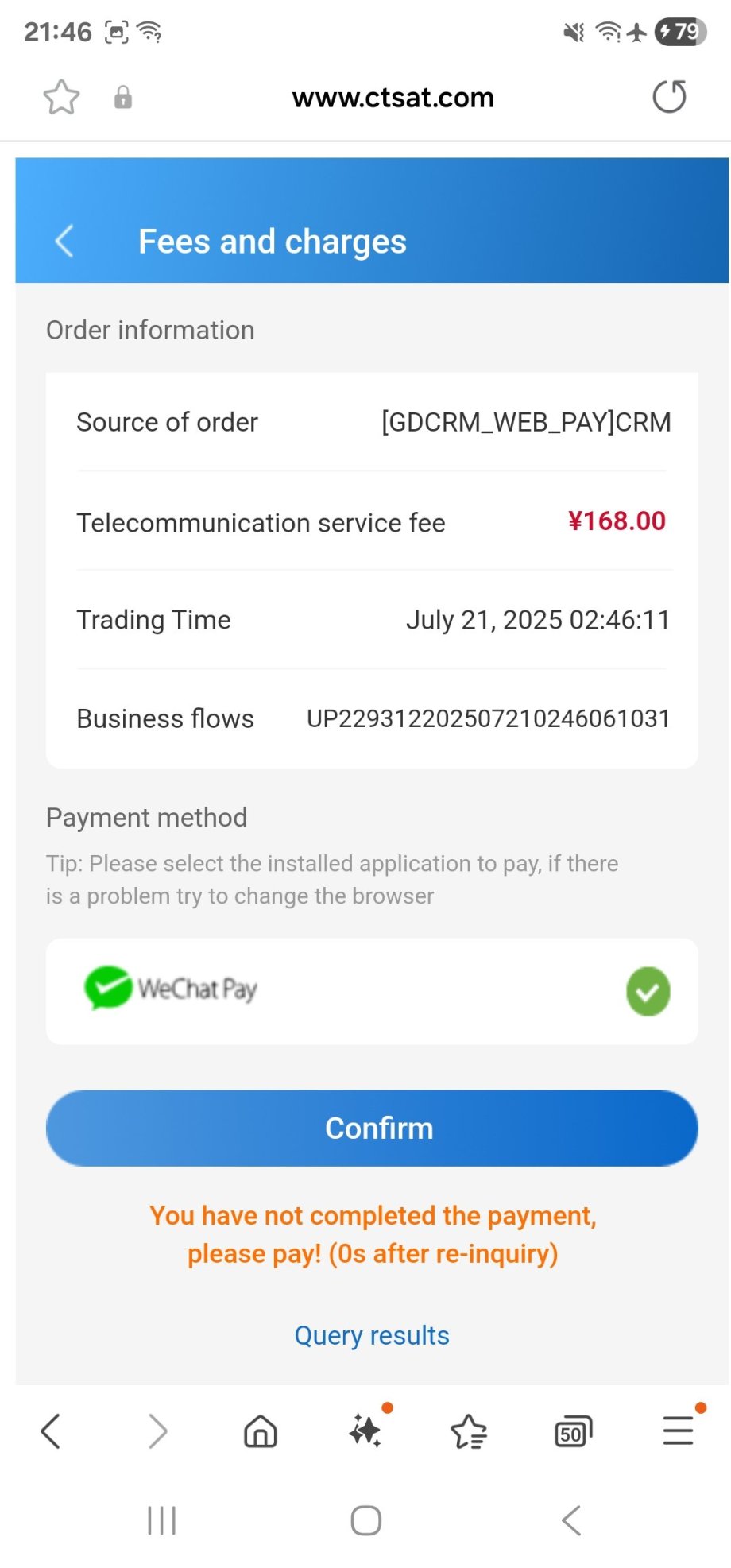Open the AI sparkle assistant
Image resolution: width=731 pixels, height=1568 pixels.
click(365, 1431)
